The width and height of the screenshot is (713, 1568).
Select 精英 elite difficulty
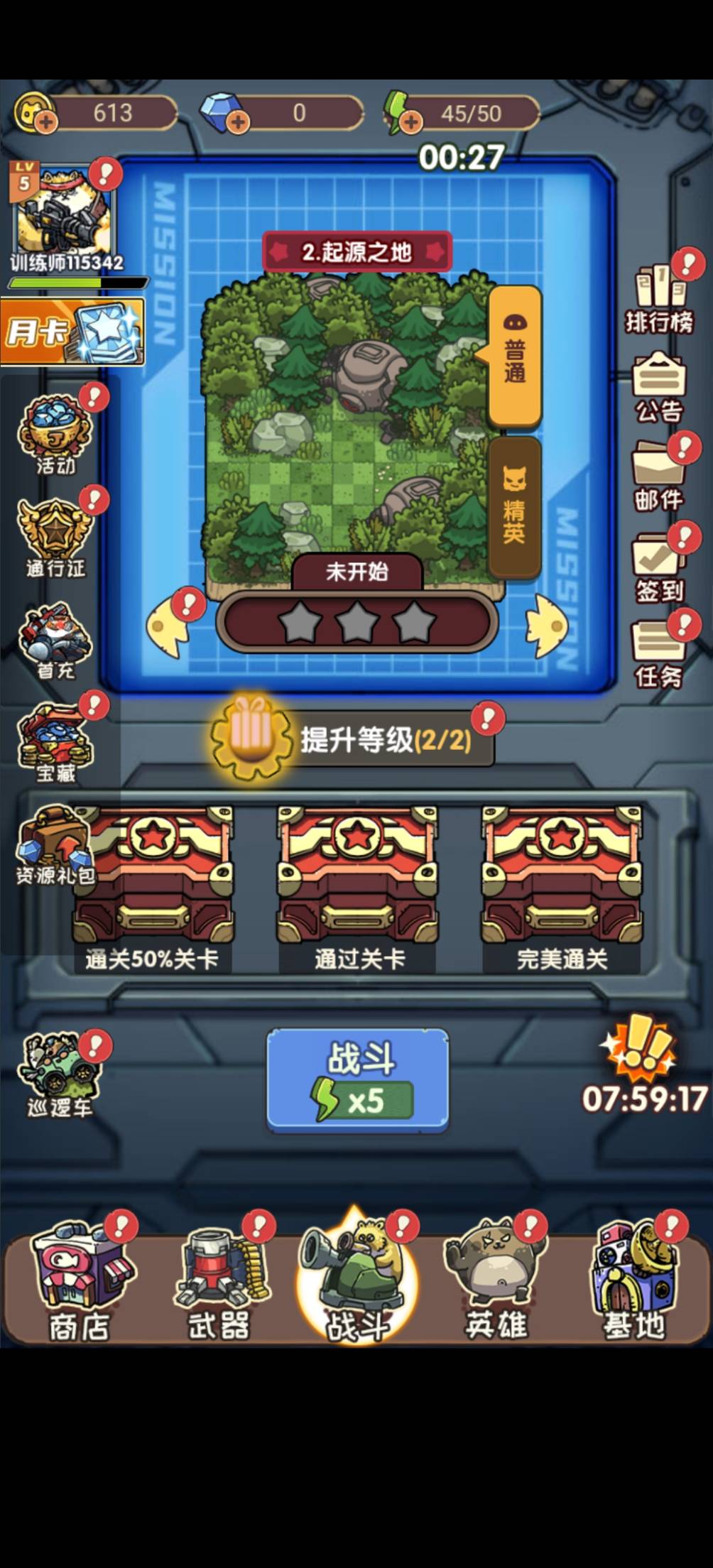(515, 506)
